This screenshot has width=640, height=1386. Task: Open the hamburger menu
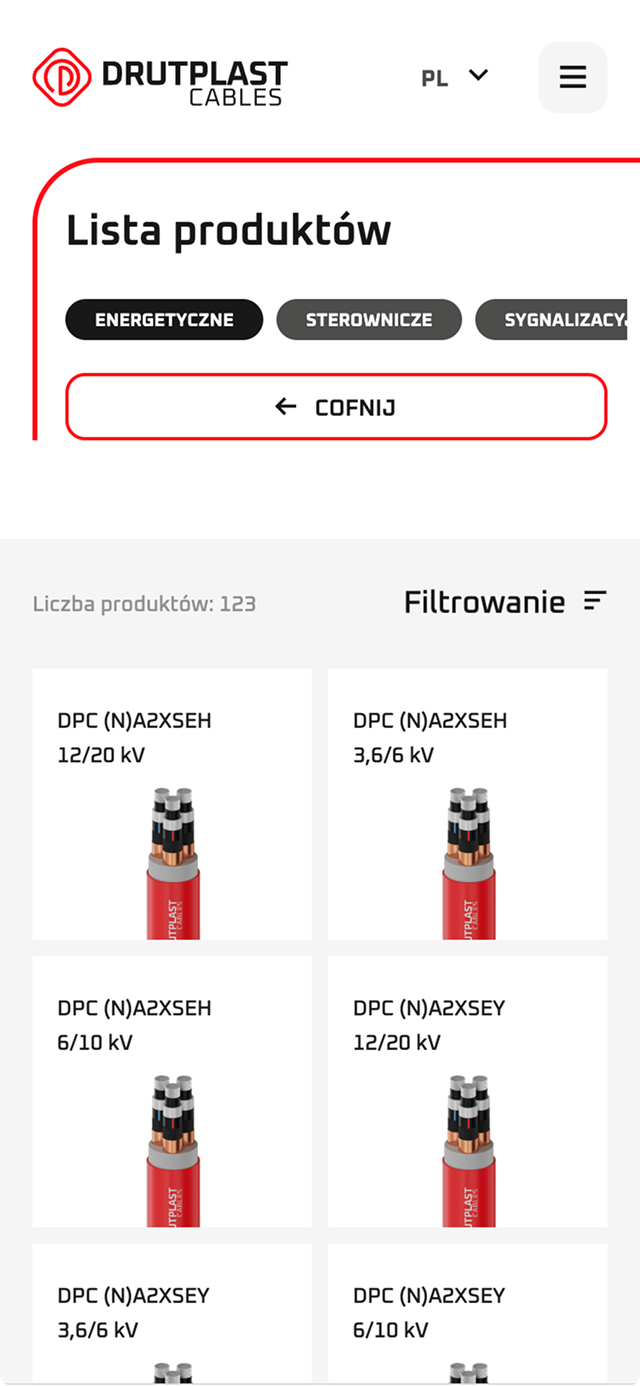(x=573, y=77)
